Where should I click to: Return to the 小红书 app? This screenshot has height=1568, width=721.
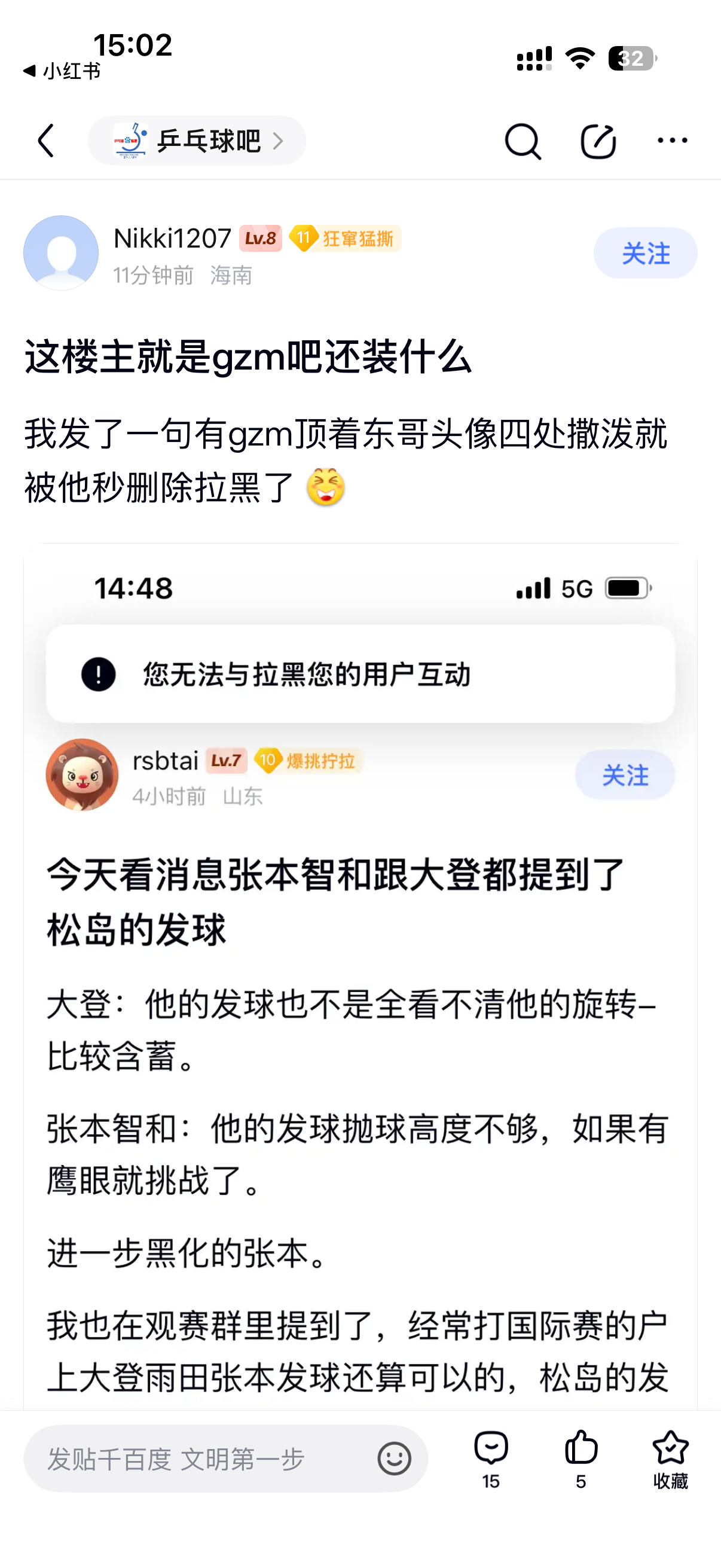(61, 72)
